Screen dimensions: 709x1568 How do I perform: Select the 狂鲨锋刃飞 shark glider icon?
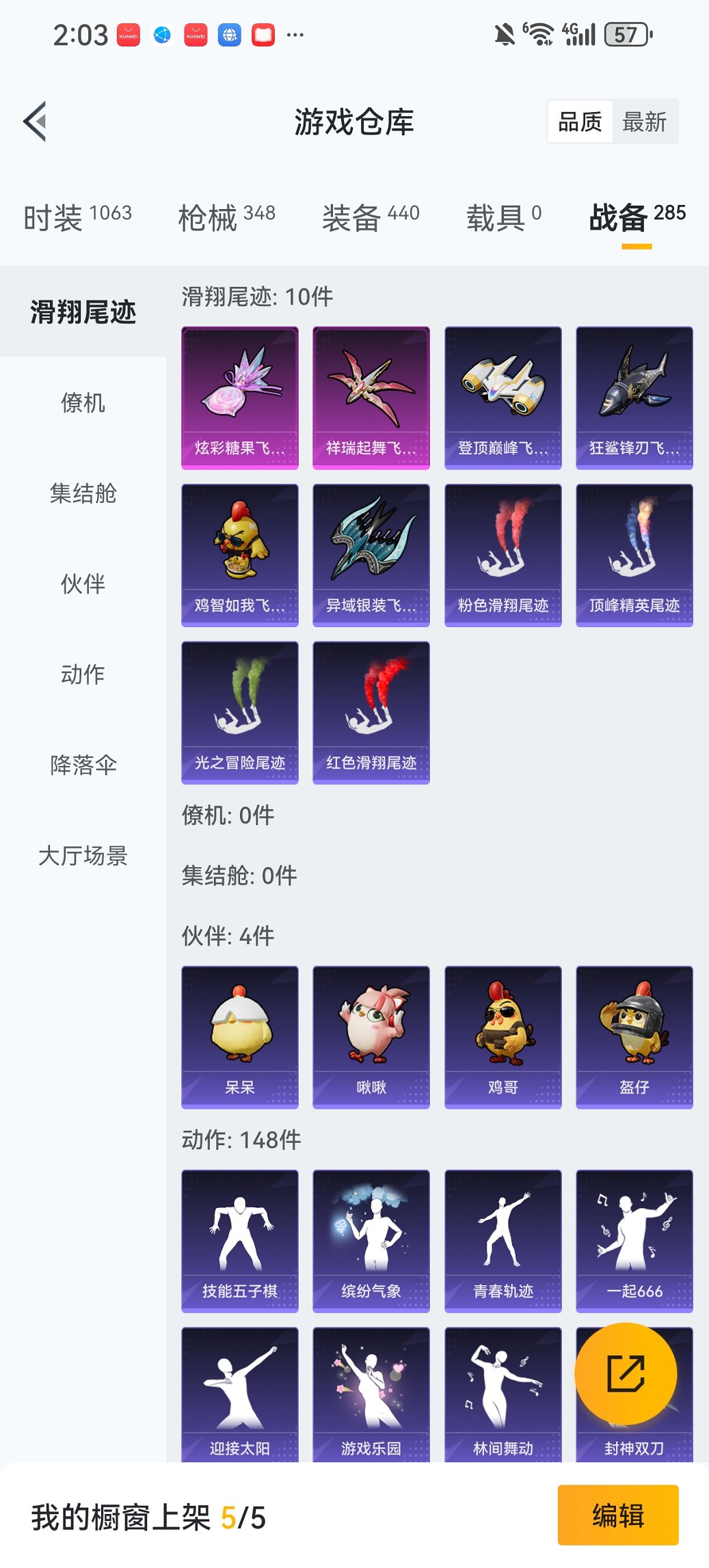[x=634, y=396]
